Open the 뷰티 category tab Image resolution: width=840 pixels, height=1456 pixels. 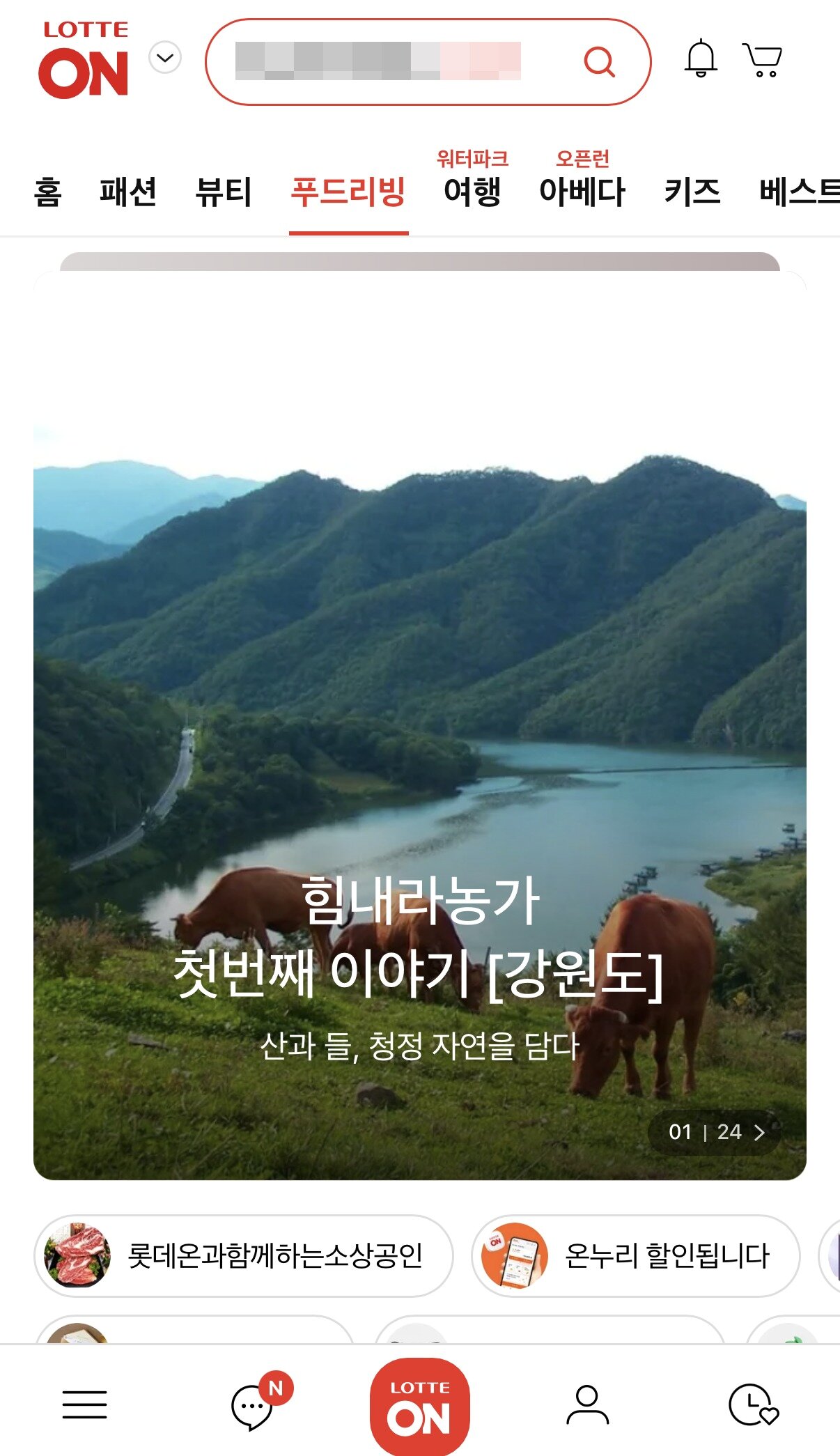point(224,192)
